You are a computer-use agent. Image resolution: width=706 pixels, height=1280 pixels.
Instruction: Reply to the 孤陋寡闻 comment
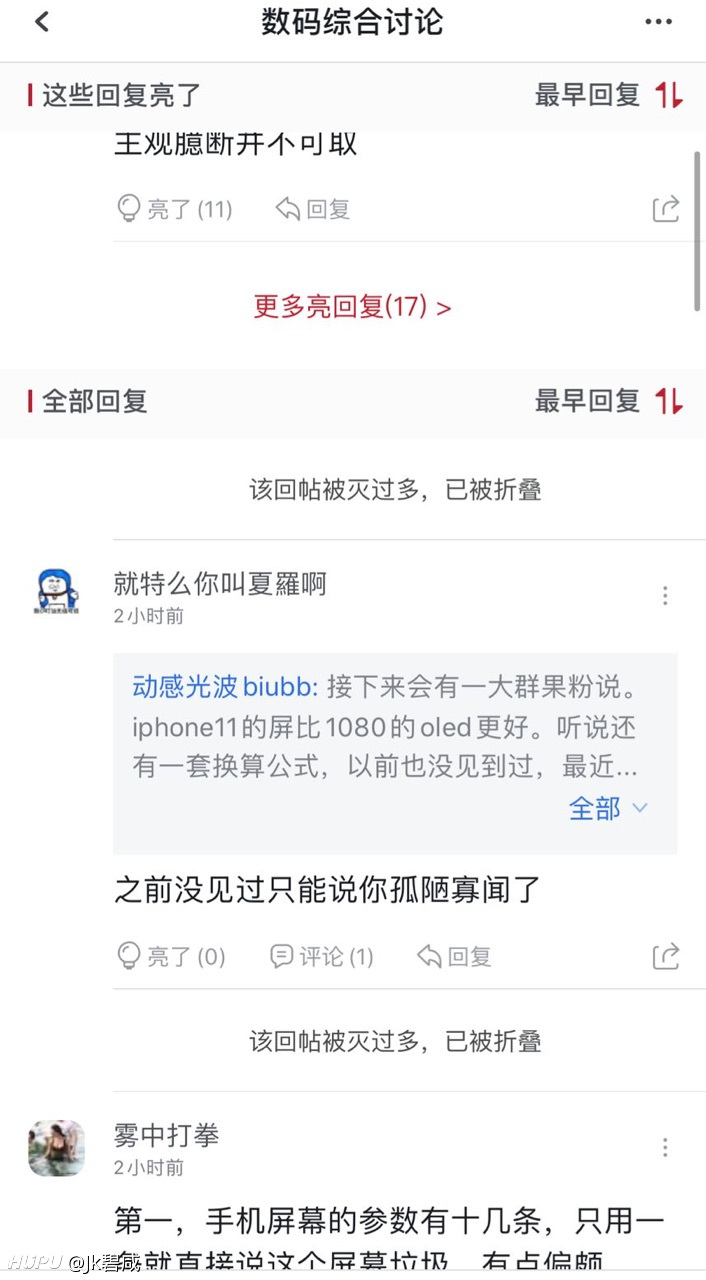[x=454, y=957]
